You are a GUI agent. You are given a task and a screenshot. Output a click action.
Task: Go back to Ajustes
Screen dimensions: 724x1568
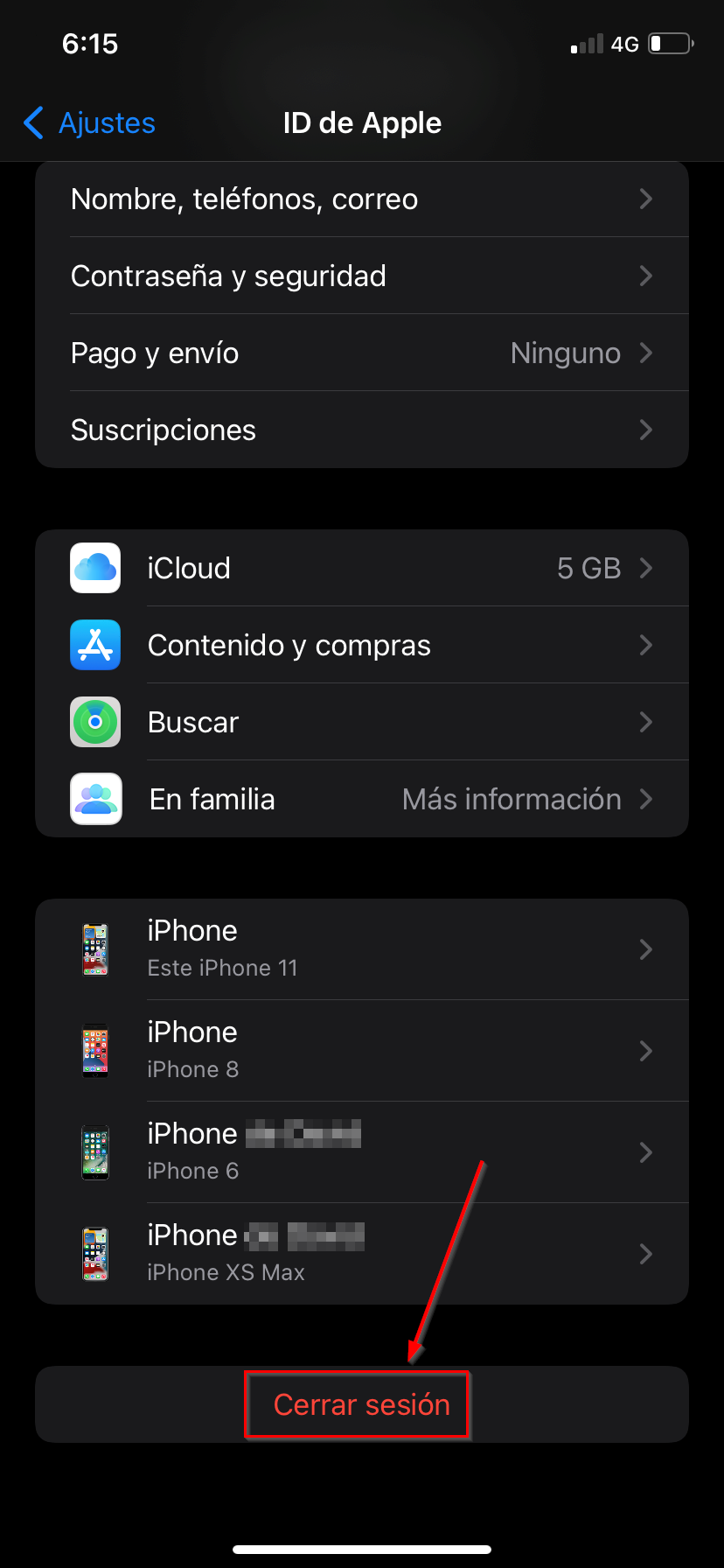tap(89, 123)
